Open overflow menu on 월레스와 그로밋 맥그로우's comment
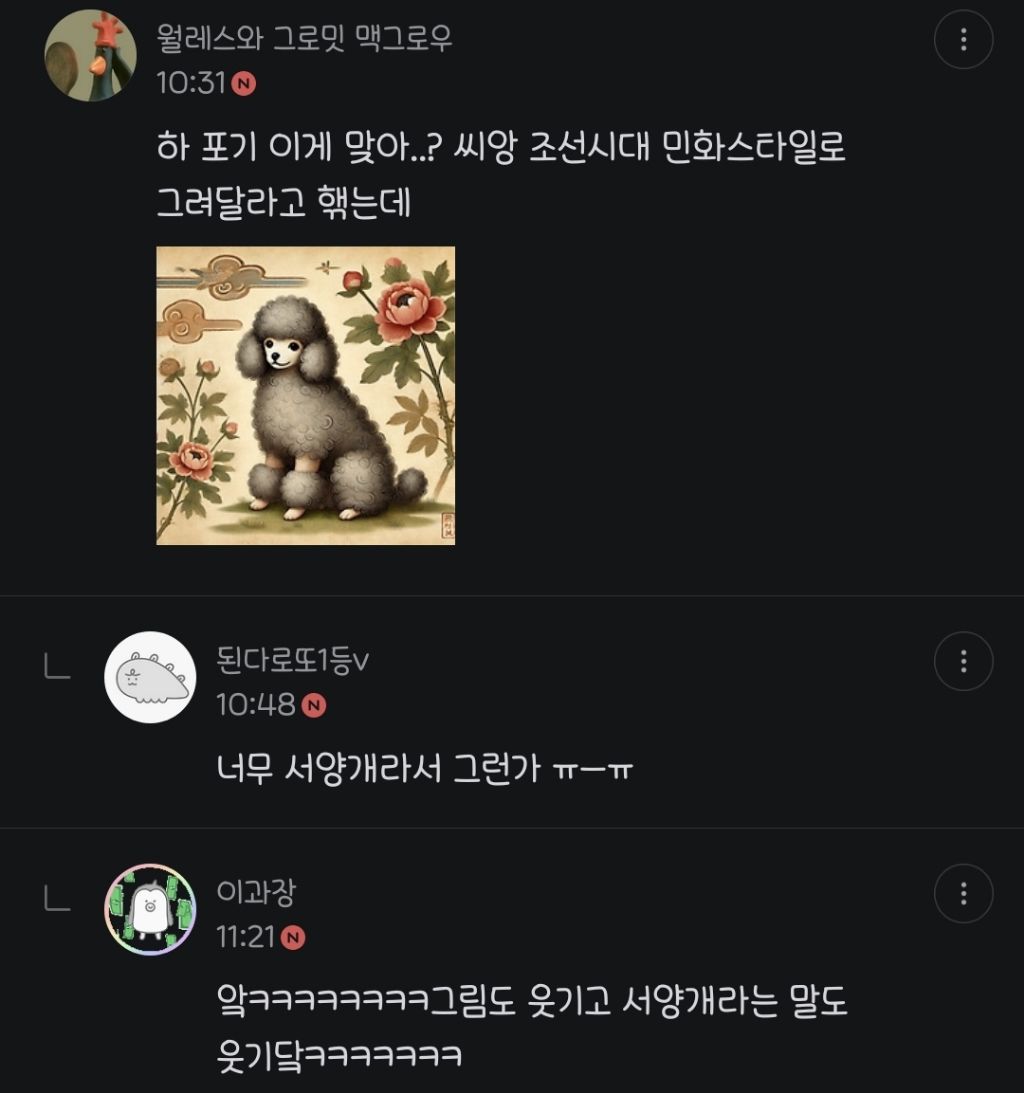The width and height of the screenshot is (1024, 1093). point(963,40)
